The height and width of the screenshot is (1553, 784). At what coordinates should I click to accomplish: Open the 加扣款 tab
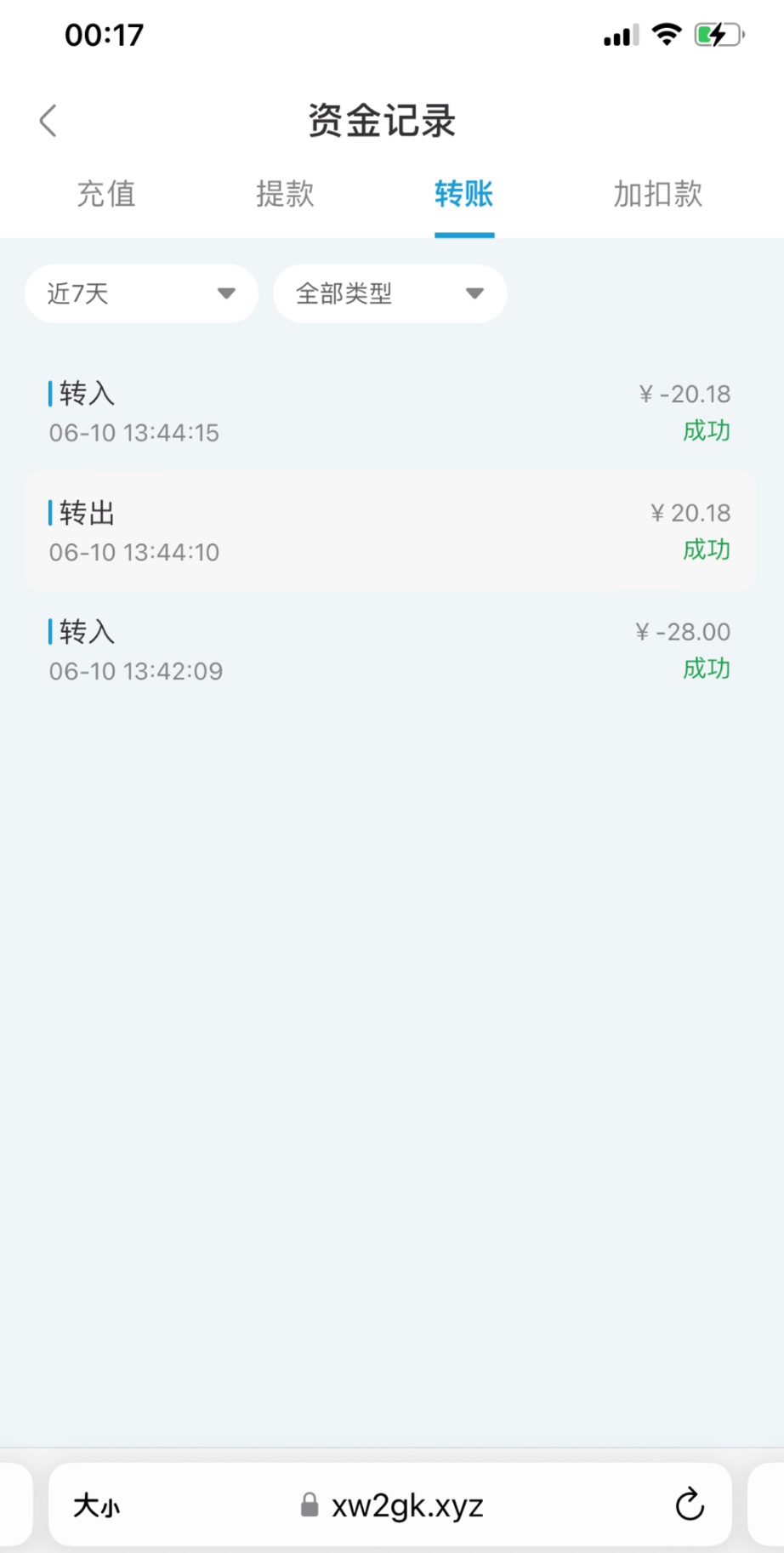[657, 194]
